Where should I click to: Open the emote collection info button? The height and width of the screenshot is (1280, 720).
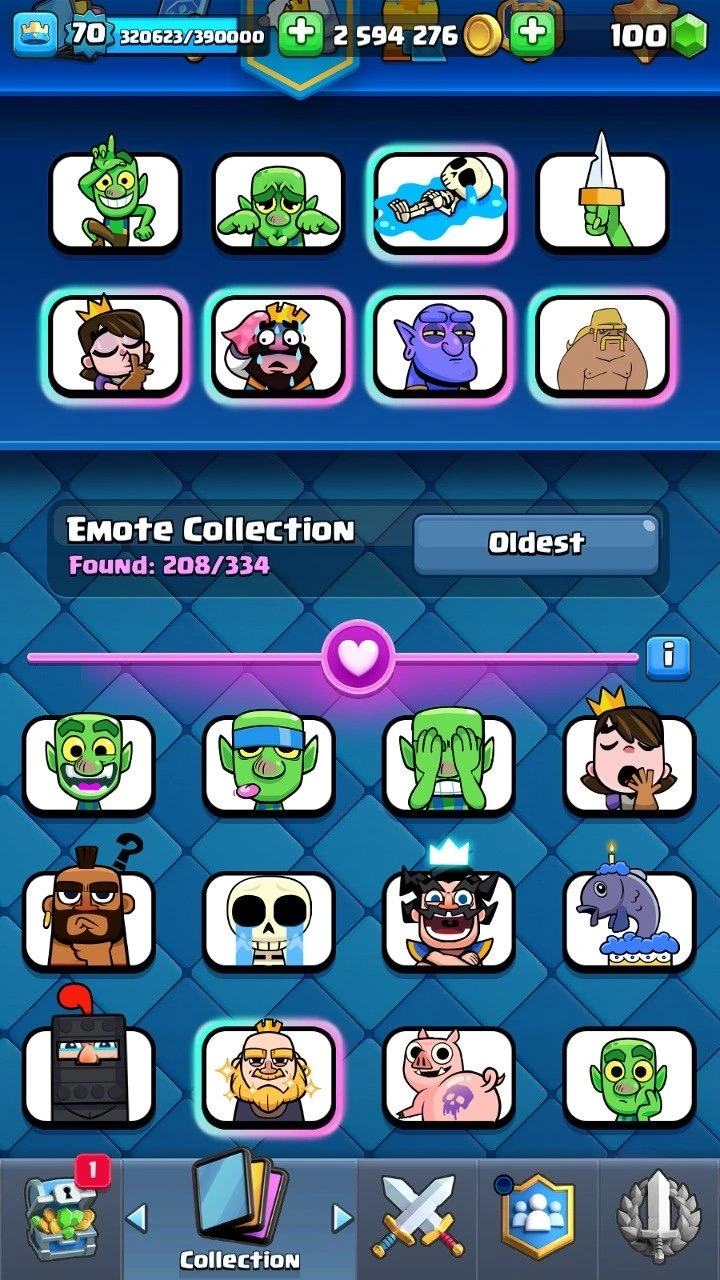[x=668, y=657]
